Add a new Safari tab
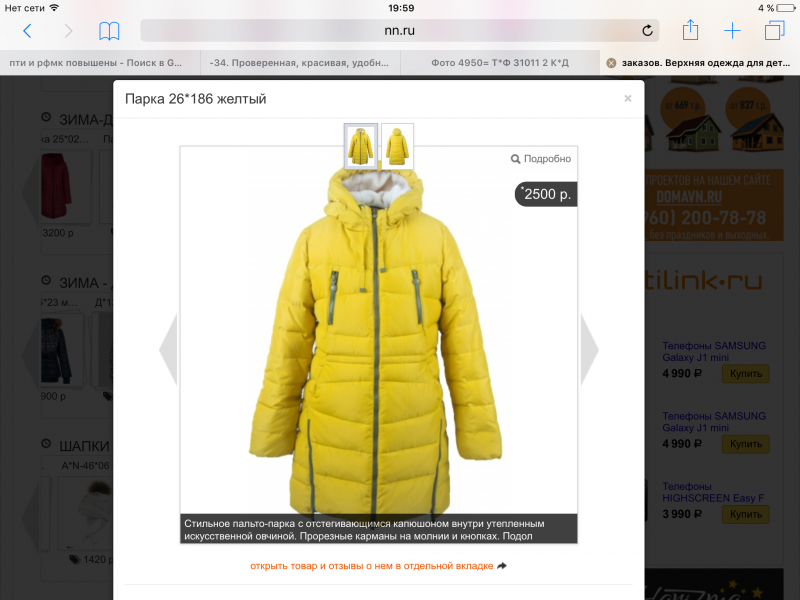 pyautogui.click(x=732, y=31)
